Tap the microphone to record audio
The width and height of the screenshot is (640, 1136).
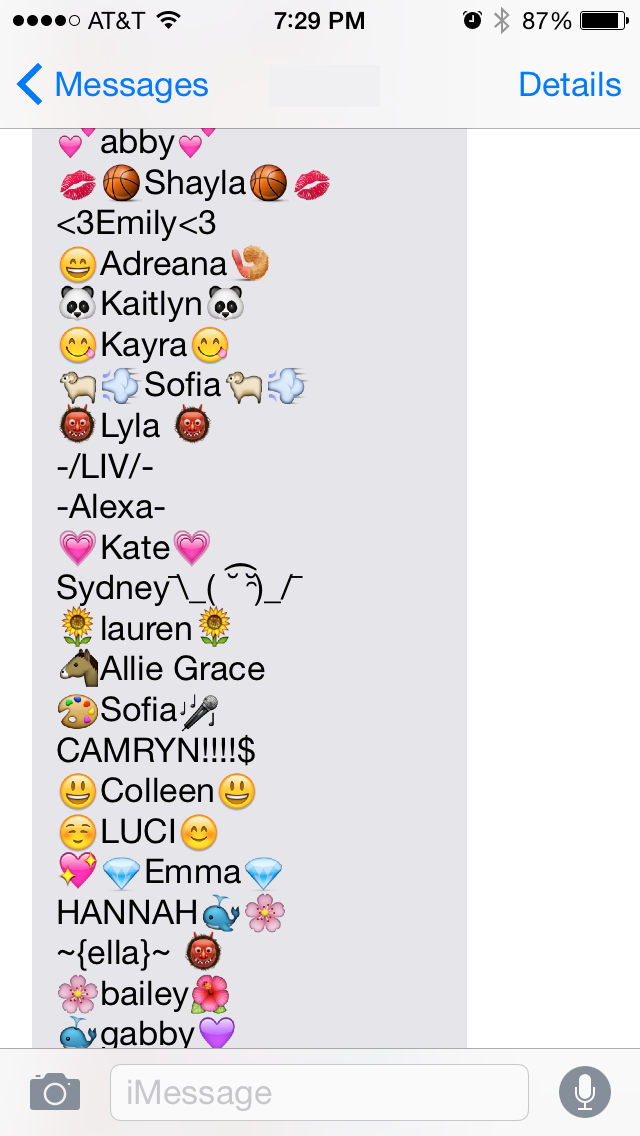click(585, 1092)
